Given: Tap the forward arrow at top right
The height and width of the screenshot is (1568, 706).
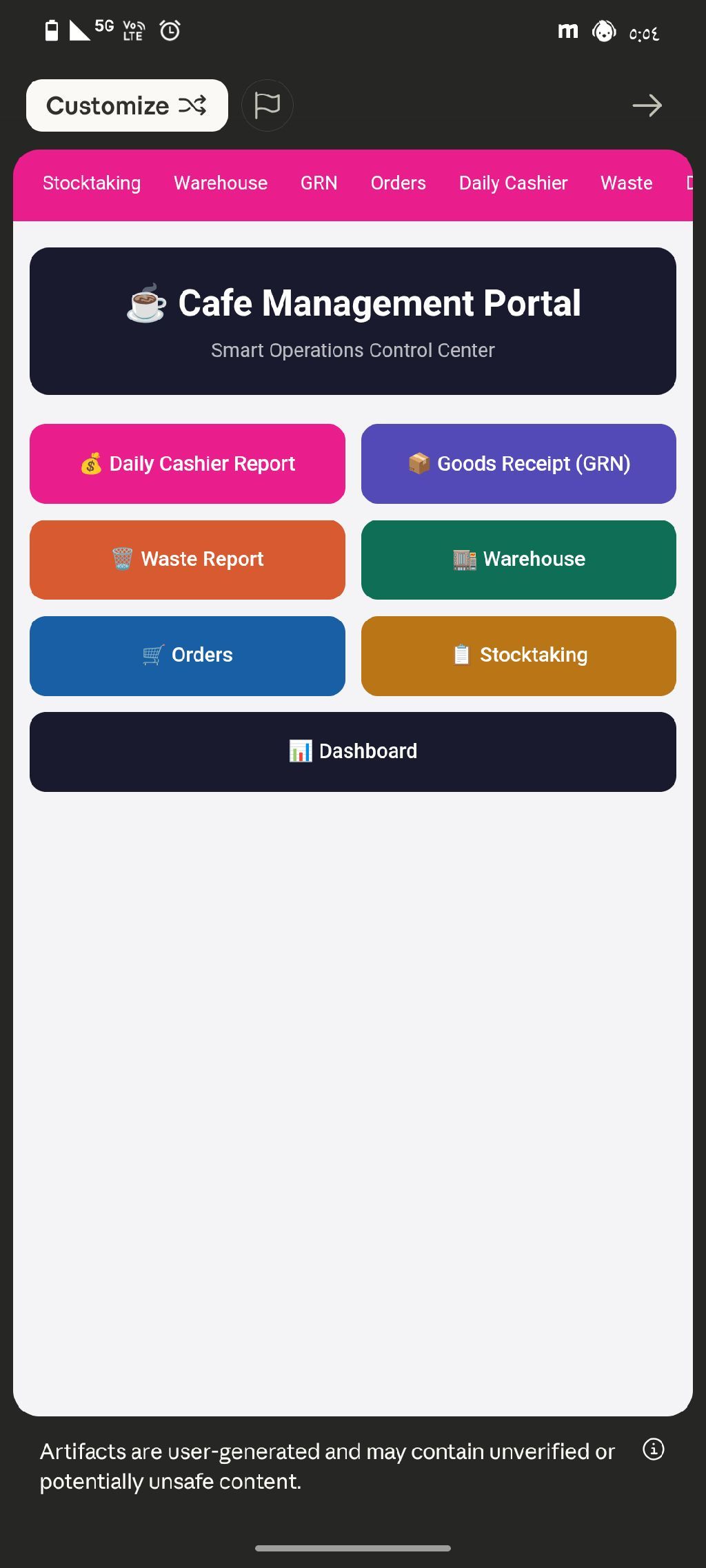Looking at the screenshot, I should pos(647,105).
